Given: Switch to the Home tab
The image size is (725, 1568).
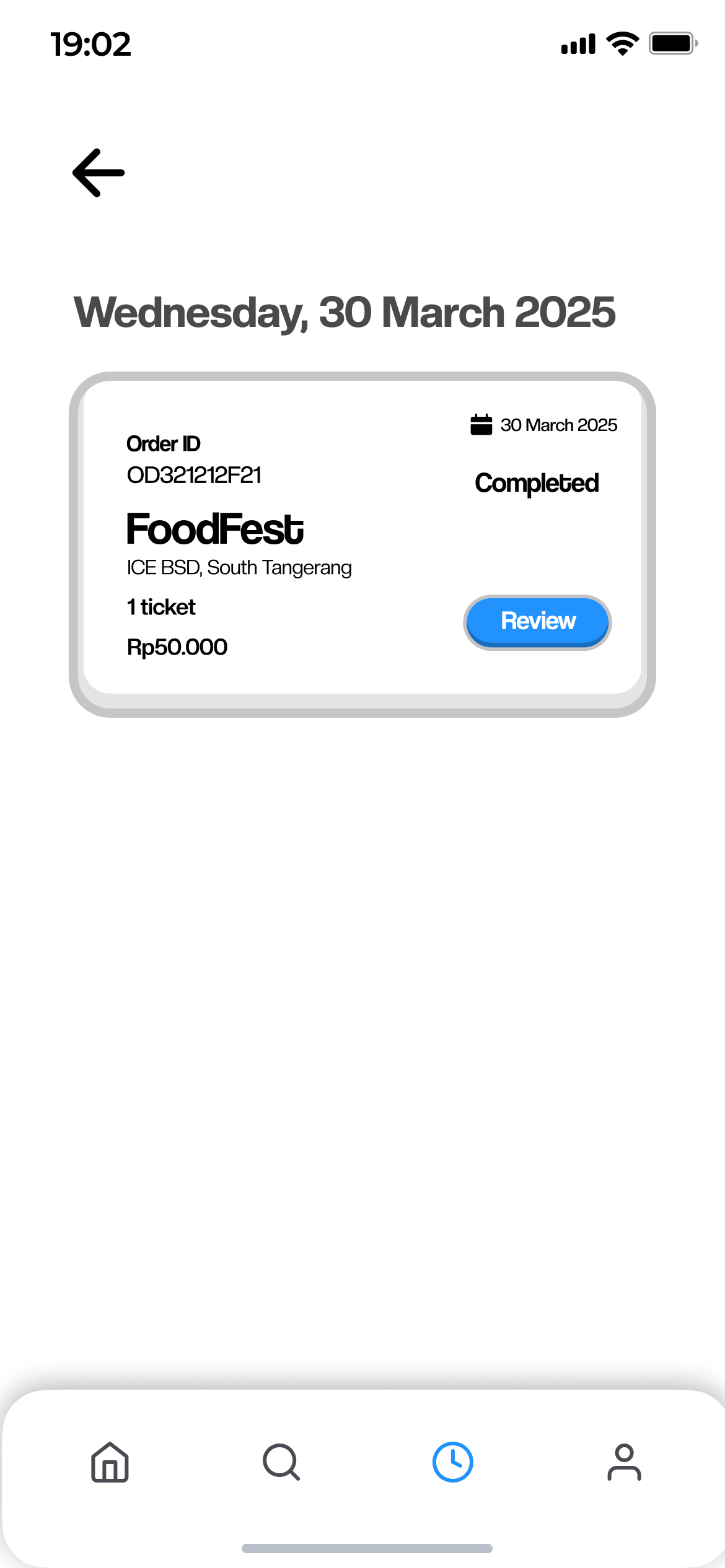Looking at the screenshot, I should point(110,1462).
